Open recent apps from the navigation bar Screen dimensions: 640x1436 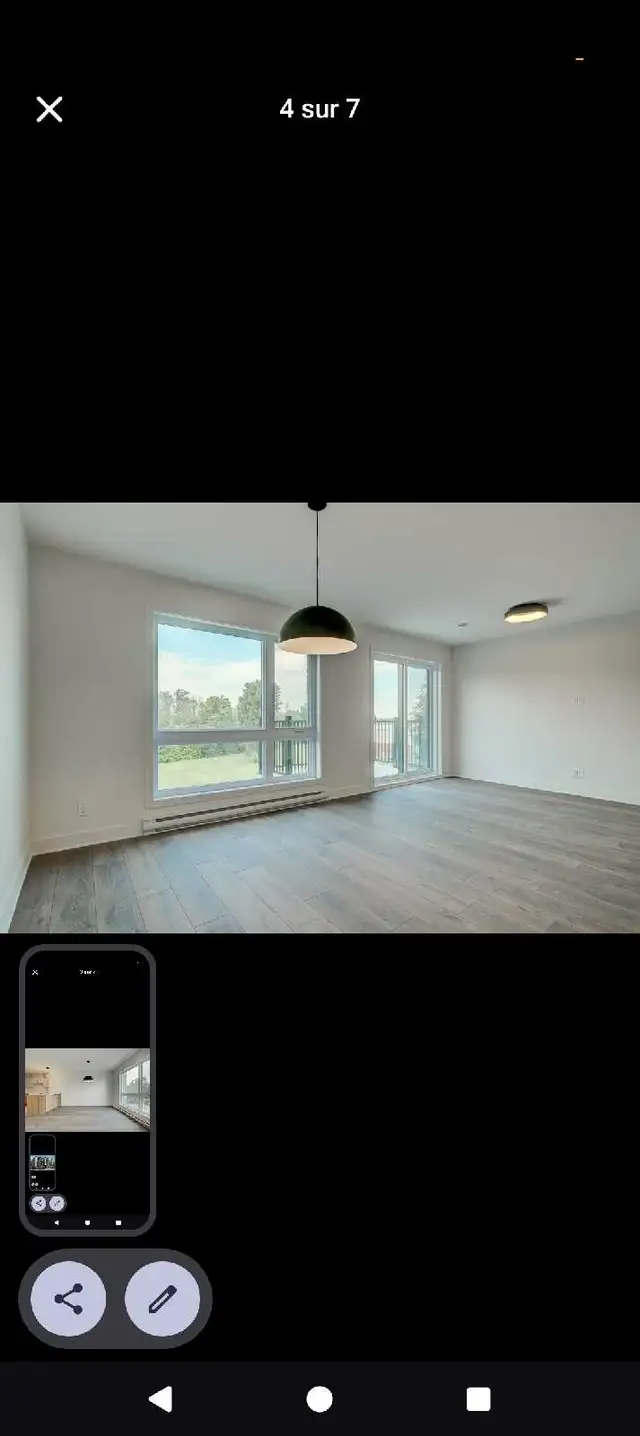tap(478, 1398)
